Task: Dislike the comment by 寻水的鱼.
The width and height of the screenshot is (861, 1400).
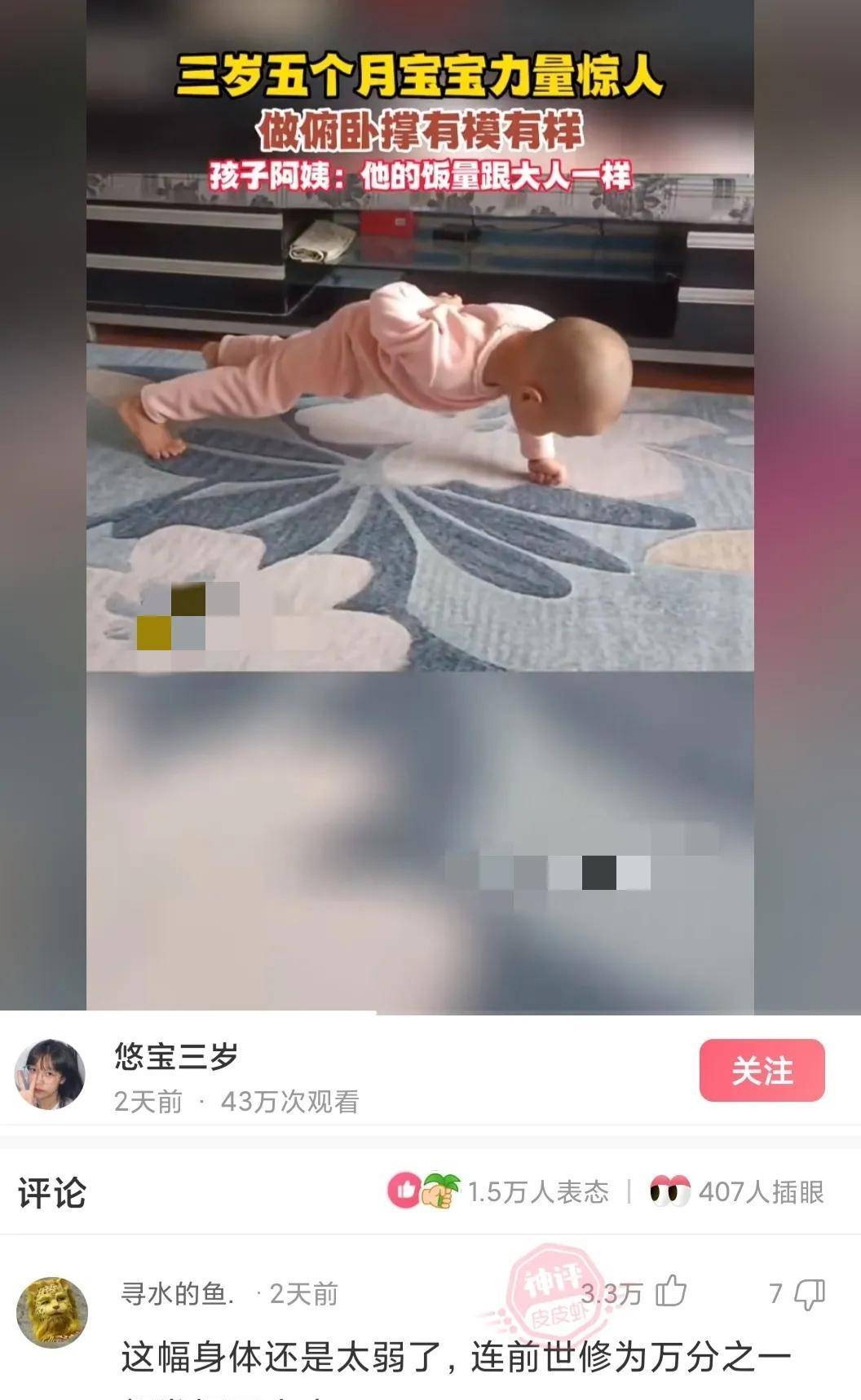Action: 810,1293
